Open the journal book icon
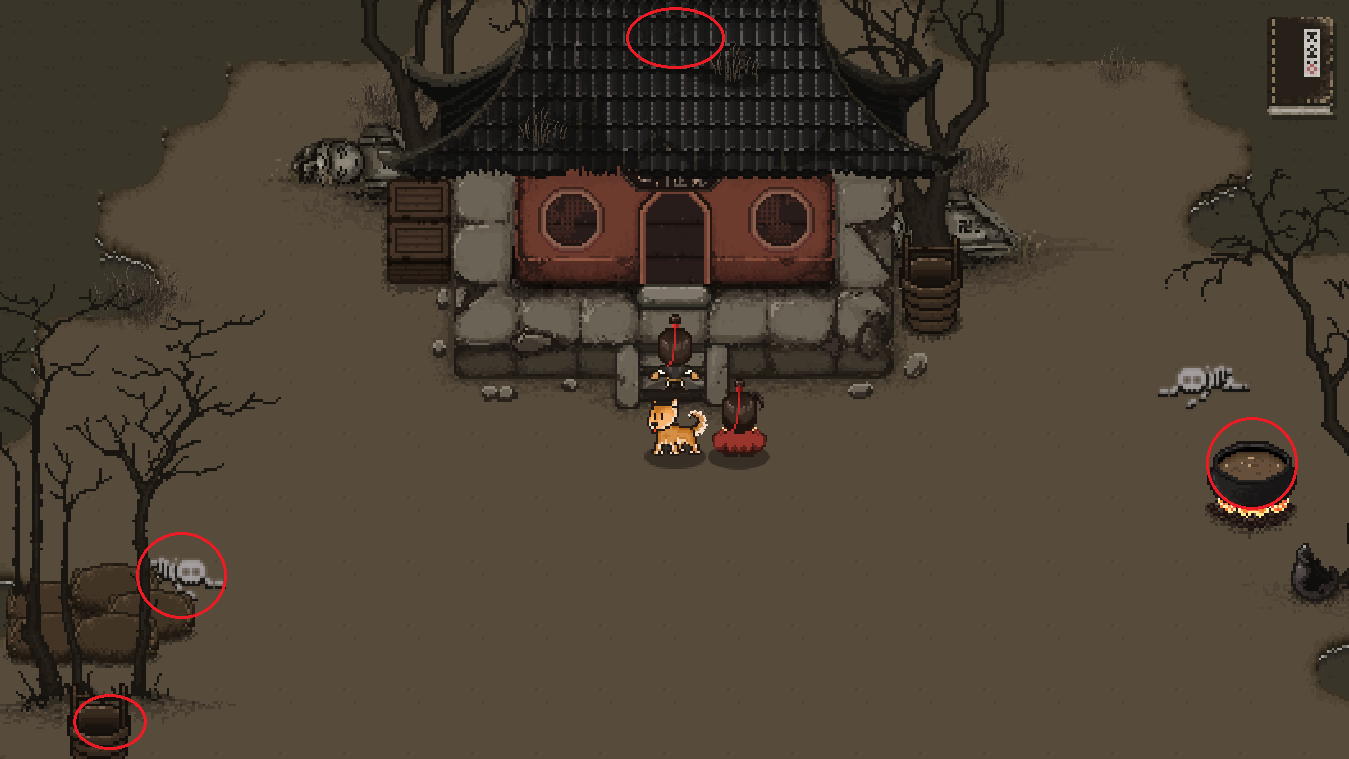 pyautogui.click(x=1302, y=65)
